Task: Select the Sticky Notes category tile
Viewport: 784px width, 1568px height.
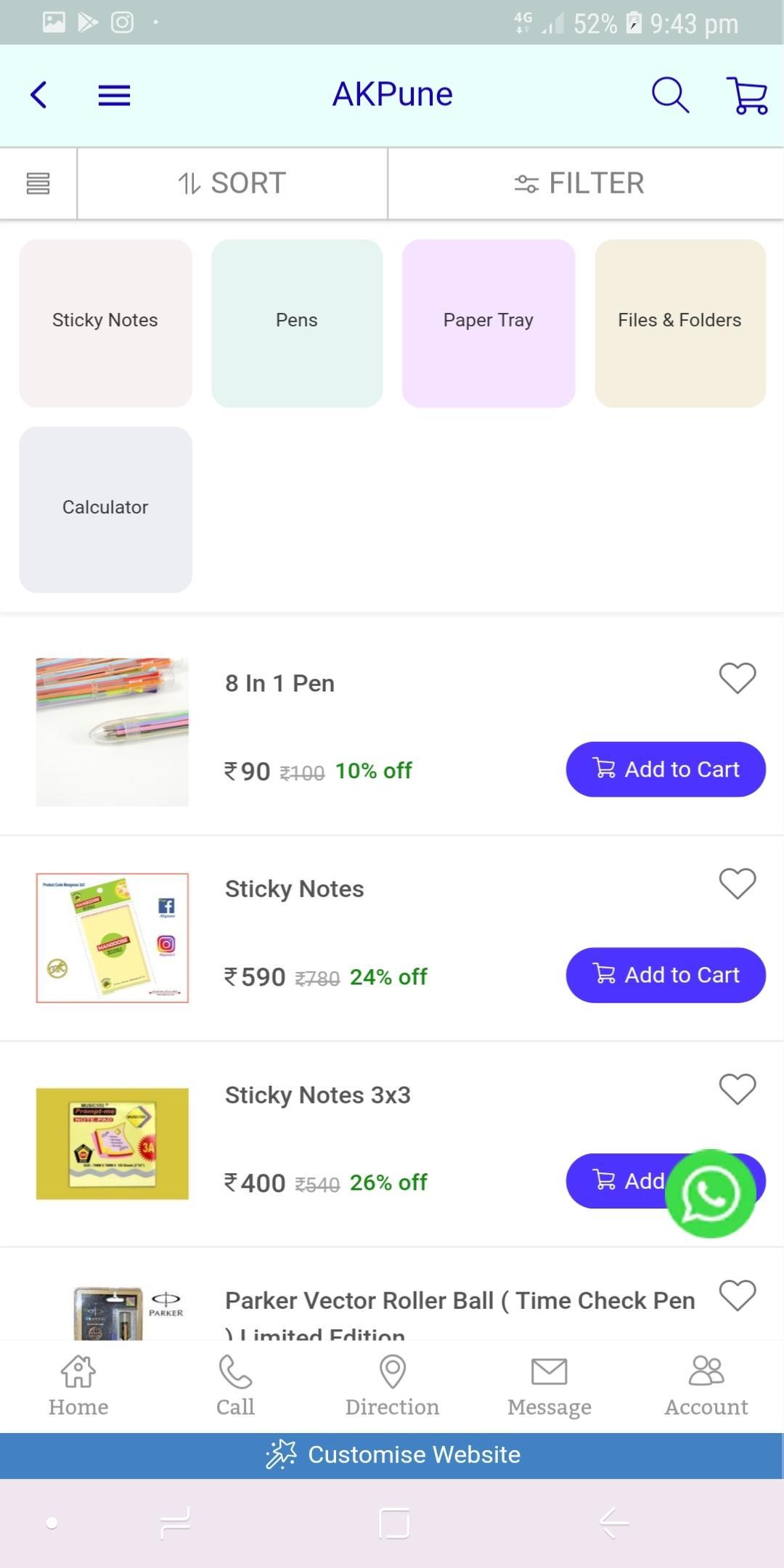Action: 105,322
